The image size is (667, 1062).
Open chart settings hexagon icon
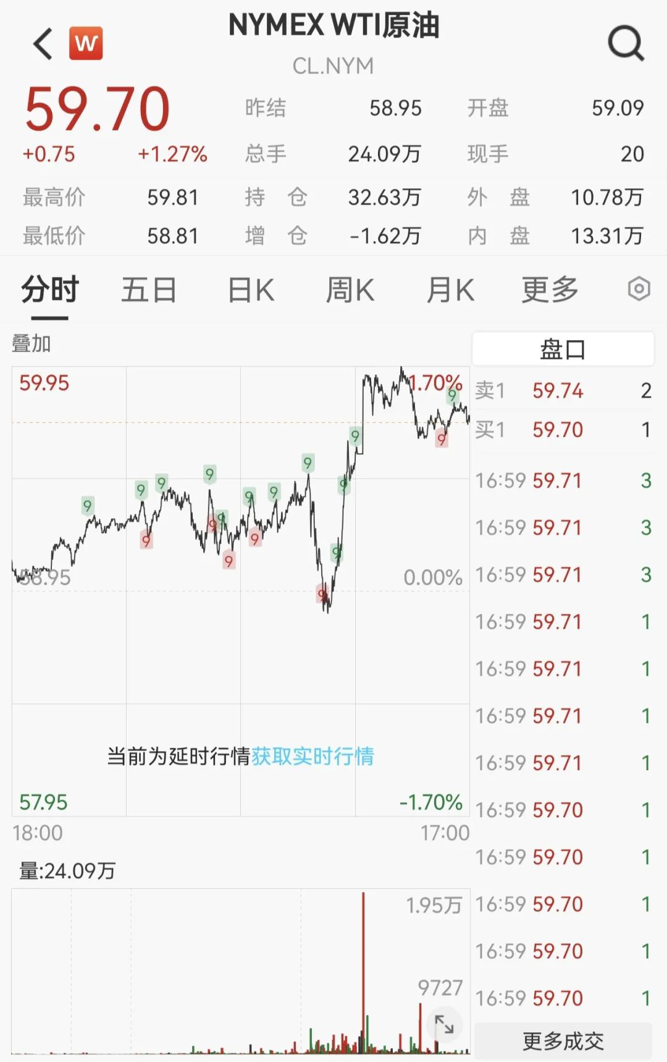639,289
